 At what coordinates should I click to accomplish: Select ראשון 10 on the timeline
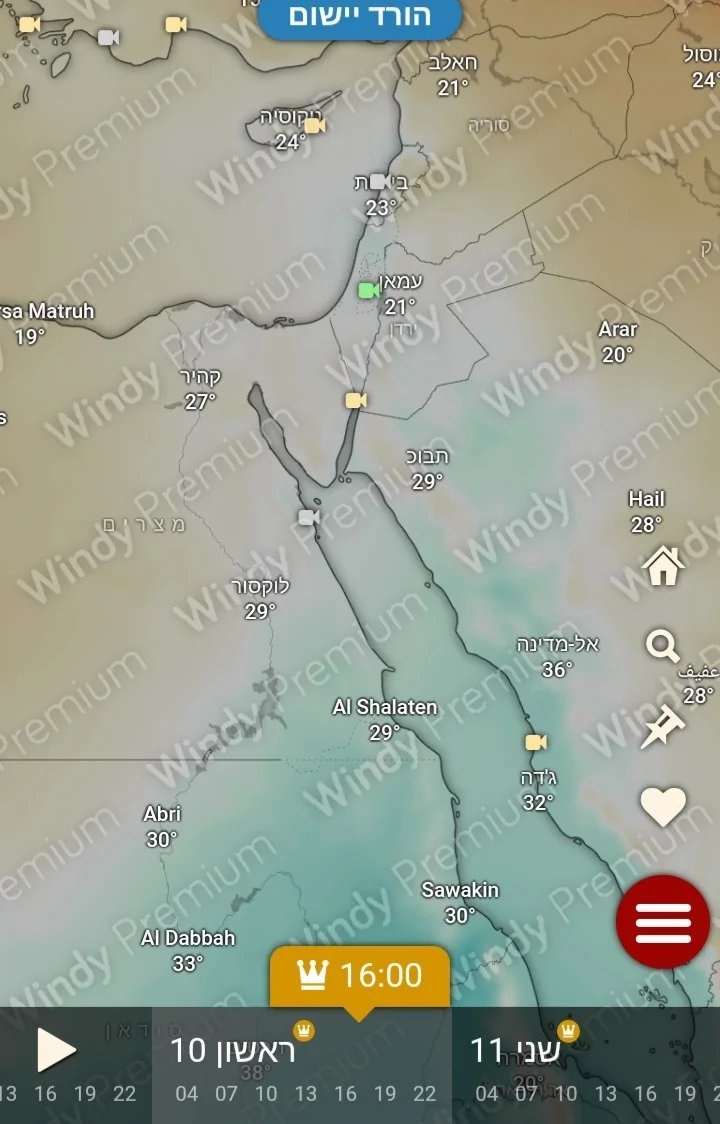click(233, 1051)
